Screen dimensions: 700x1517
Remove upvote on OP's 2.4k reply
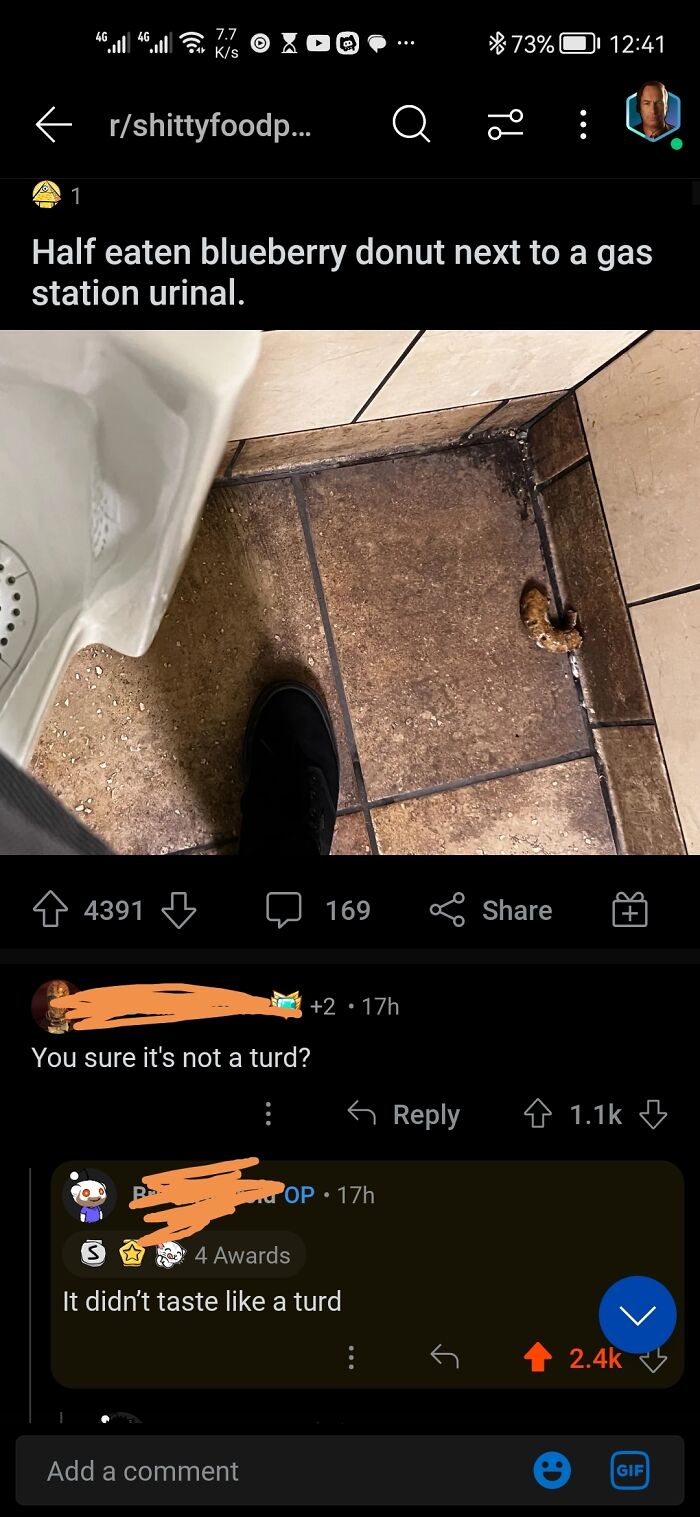point(539,1357)
